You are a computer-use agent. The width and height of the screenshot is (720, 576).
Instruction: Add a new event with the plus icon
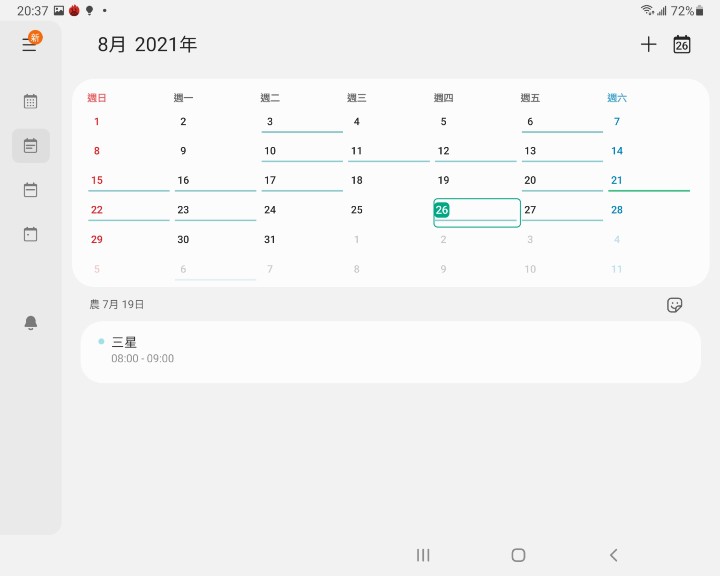648,44
